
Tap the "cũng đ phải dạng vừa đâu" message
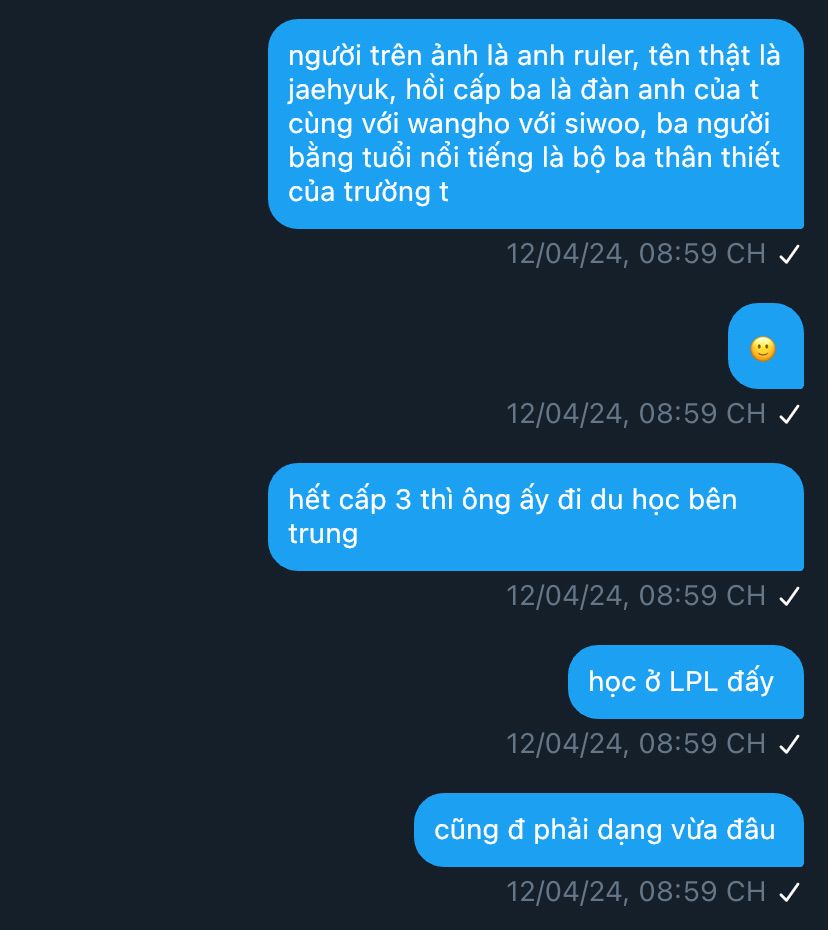[x=608, y=830]
